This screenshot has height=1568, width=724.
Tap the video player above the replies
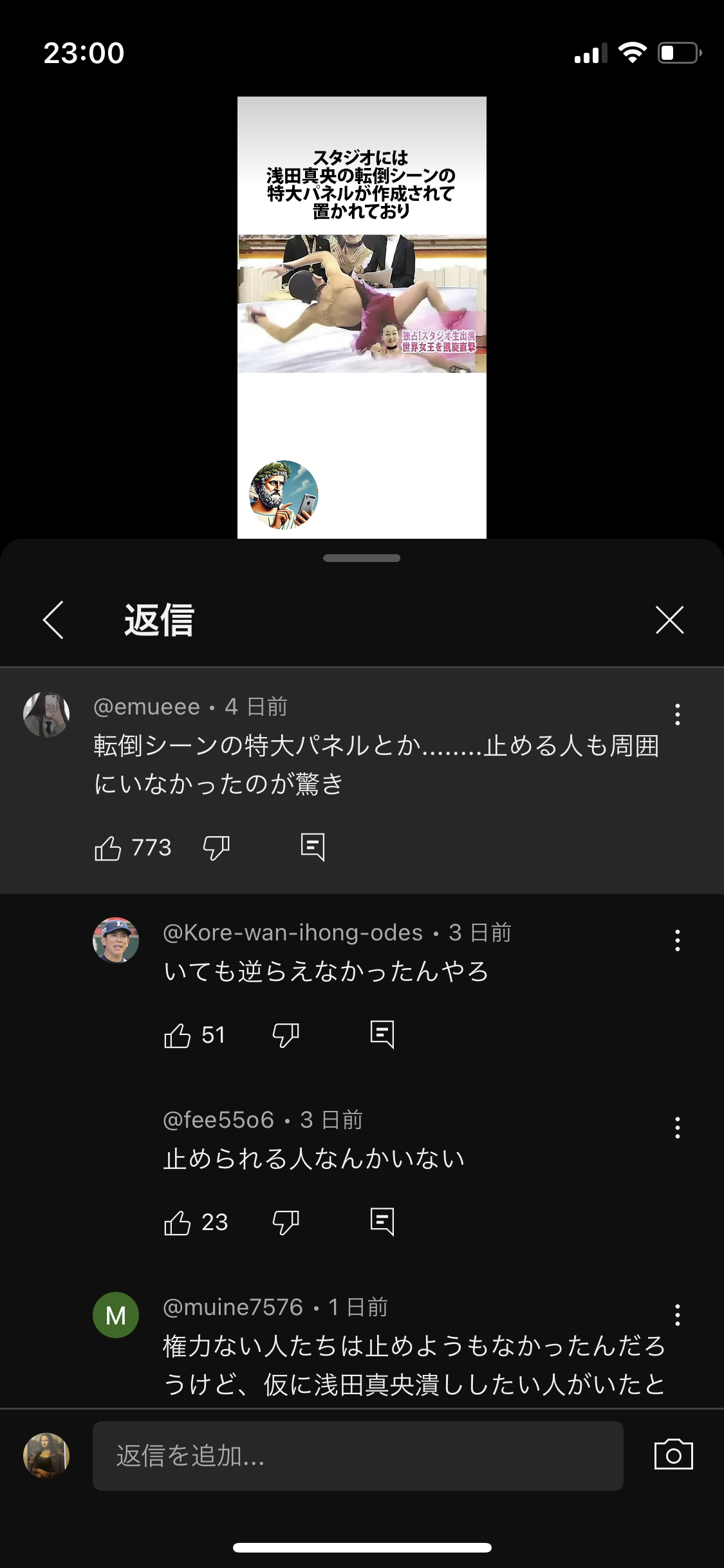(362, 317)
